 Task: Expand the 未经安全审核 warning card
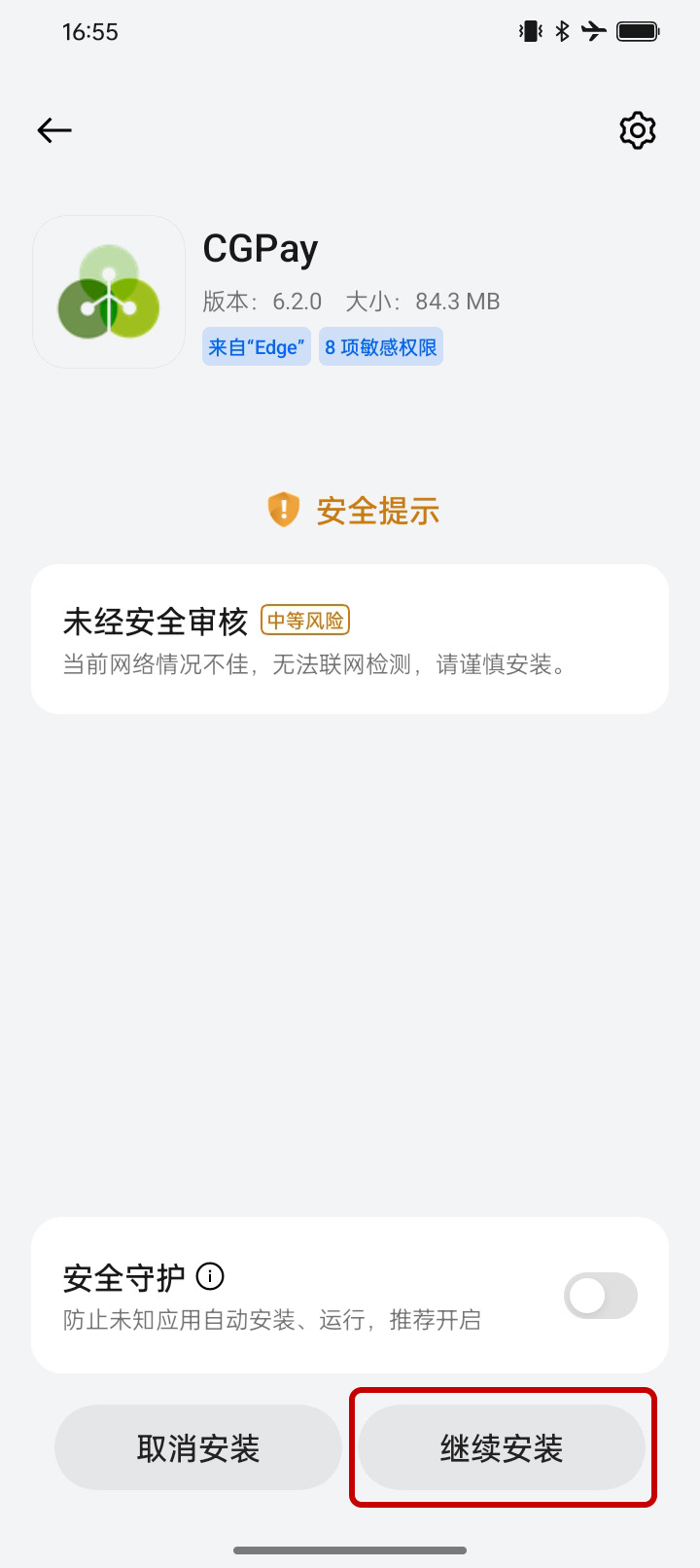350,637
